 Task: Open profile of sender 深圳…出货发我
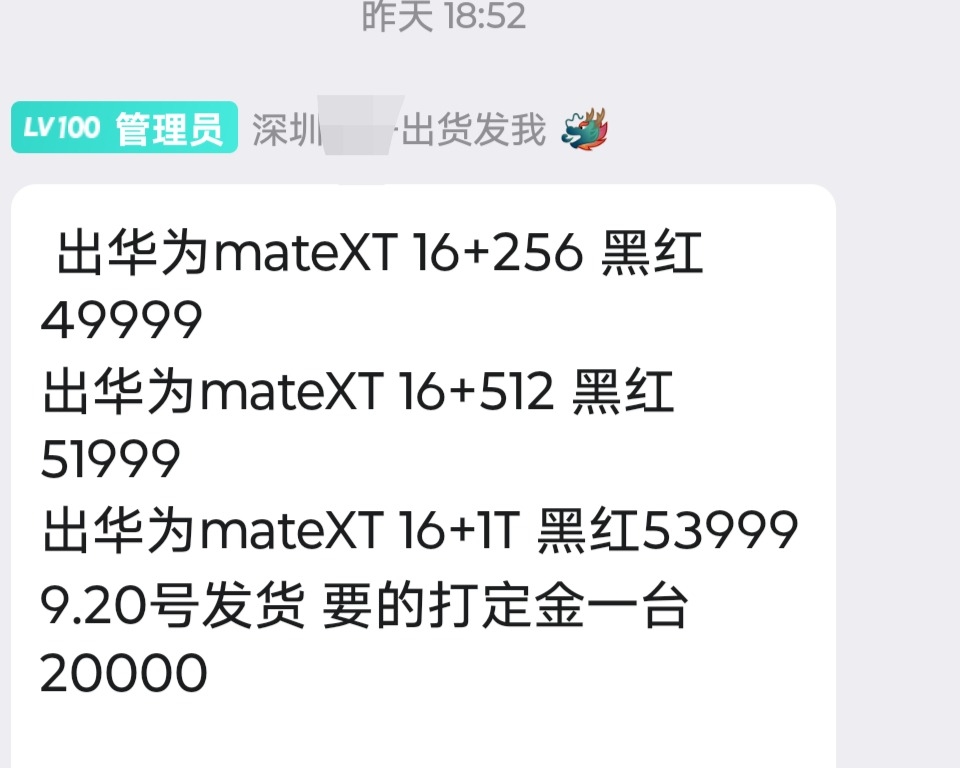[x=398, y=130]
